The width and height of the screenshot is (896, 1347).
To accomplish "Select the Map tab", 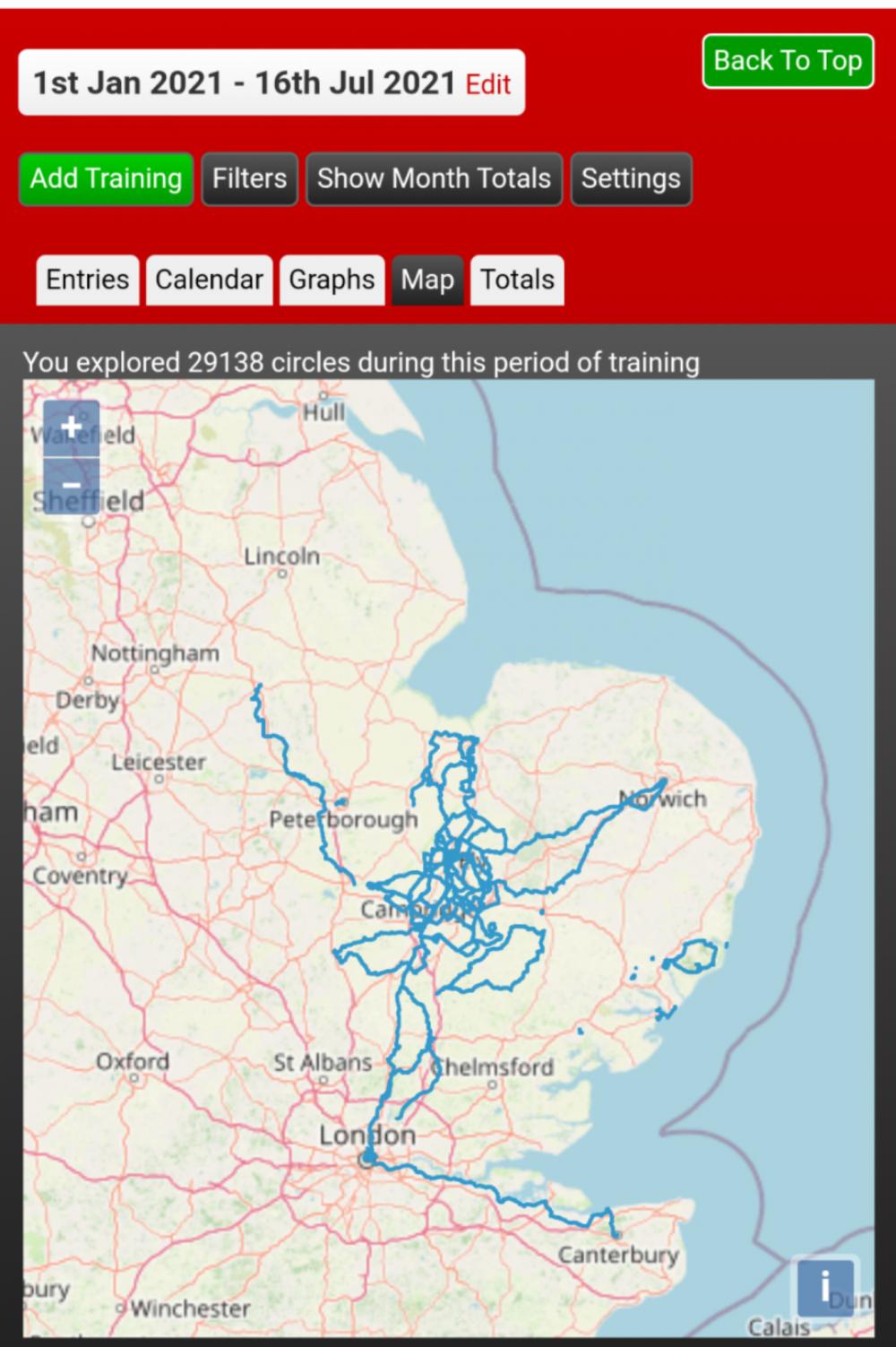I will pyautogui.click(x=427, y=280).
